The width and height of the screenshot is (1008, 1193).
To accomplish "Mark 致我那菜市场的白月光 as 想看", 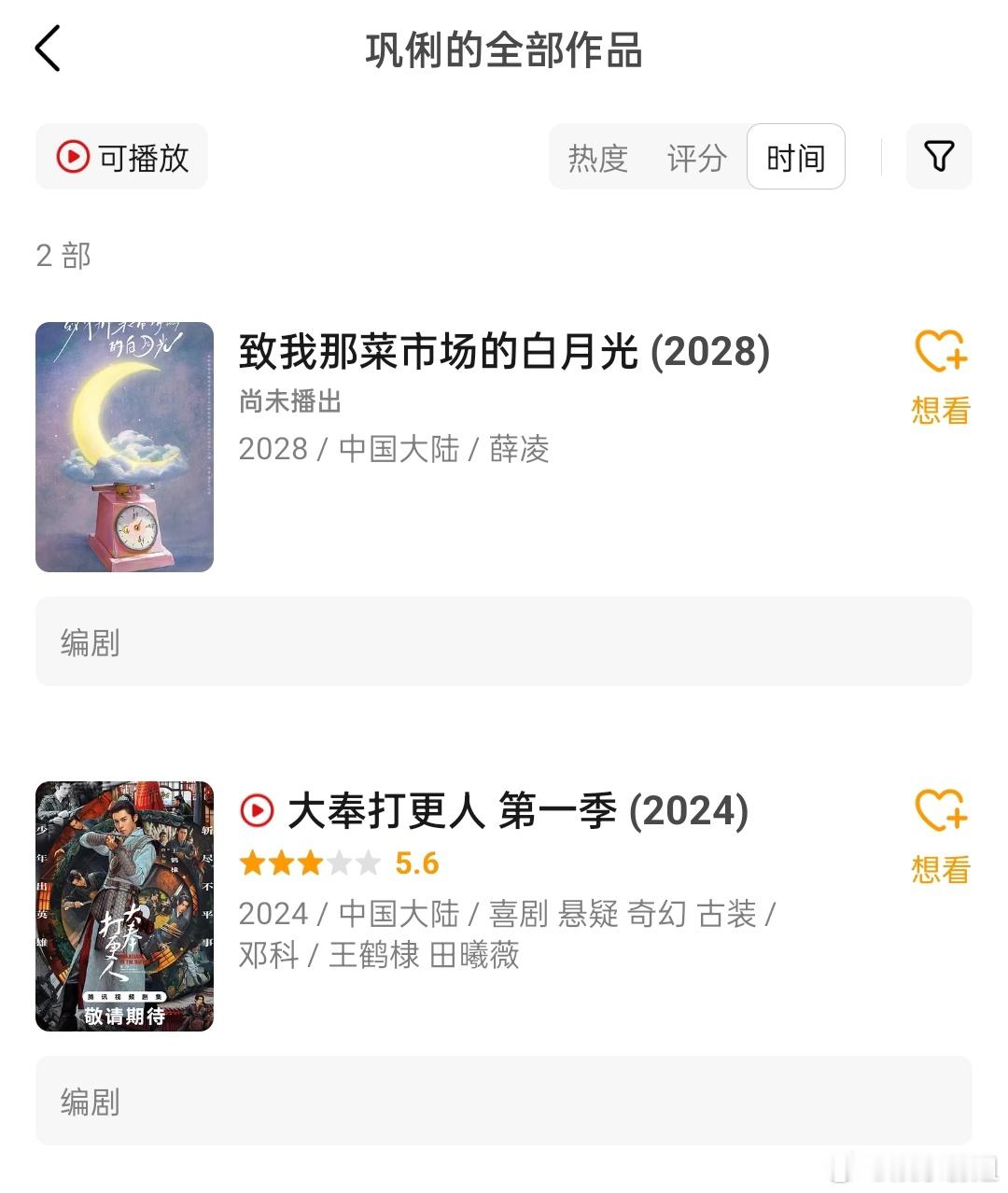I will [x=940, y=378].
